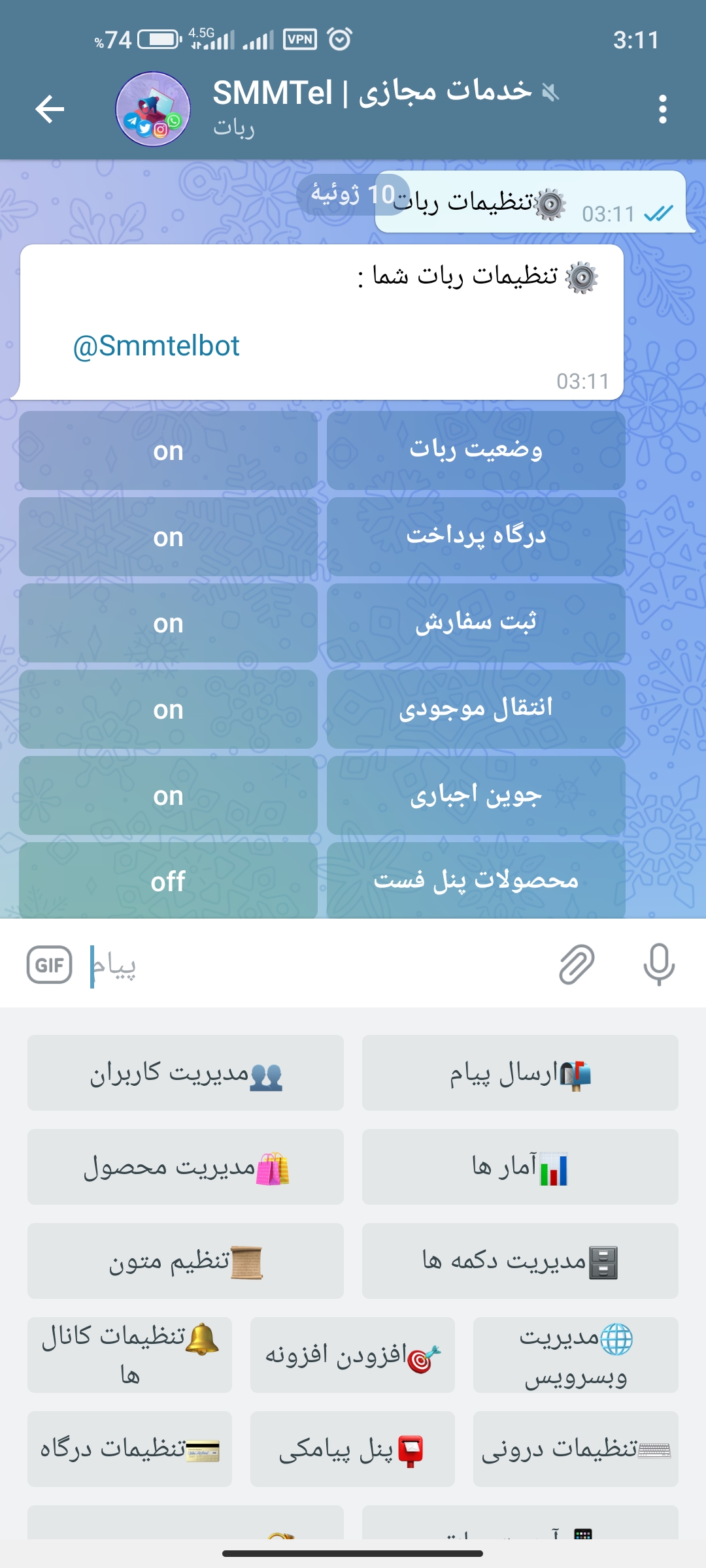Screen dimensions: 706x1568
Task: Toggle the on button beside وضعیت ربات
Action: [168, 451]
